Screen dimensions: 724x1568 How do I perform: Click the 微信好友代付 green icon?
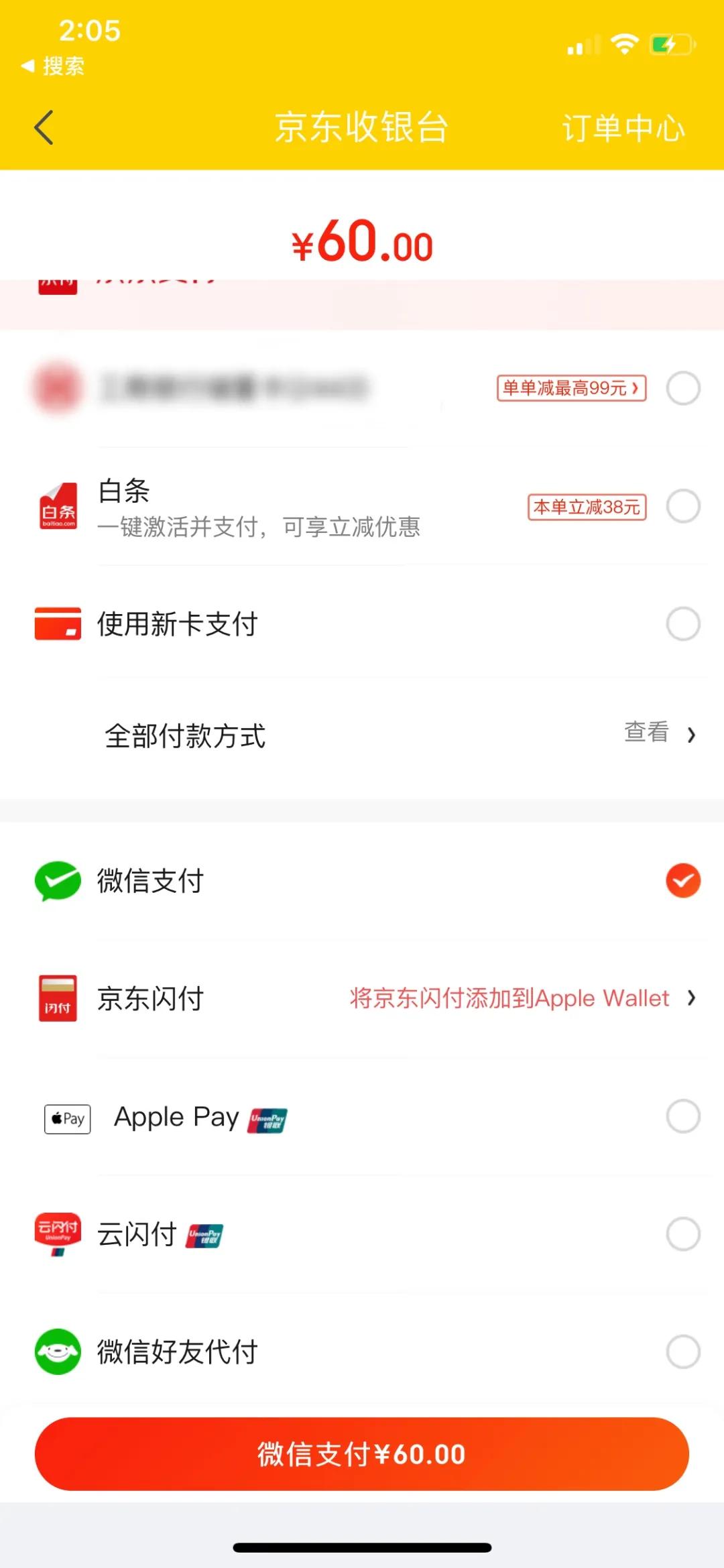57,1352
